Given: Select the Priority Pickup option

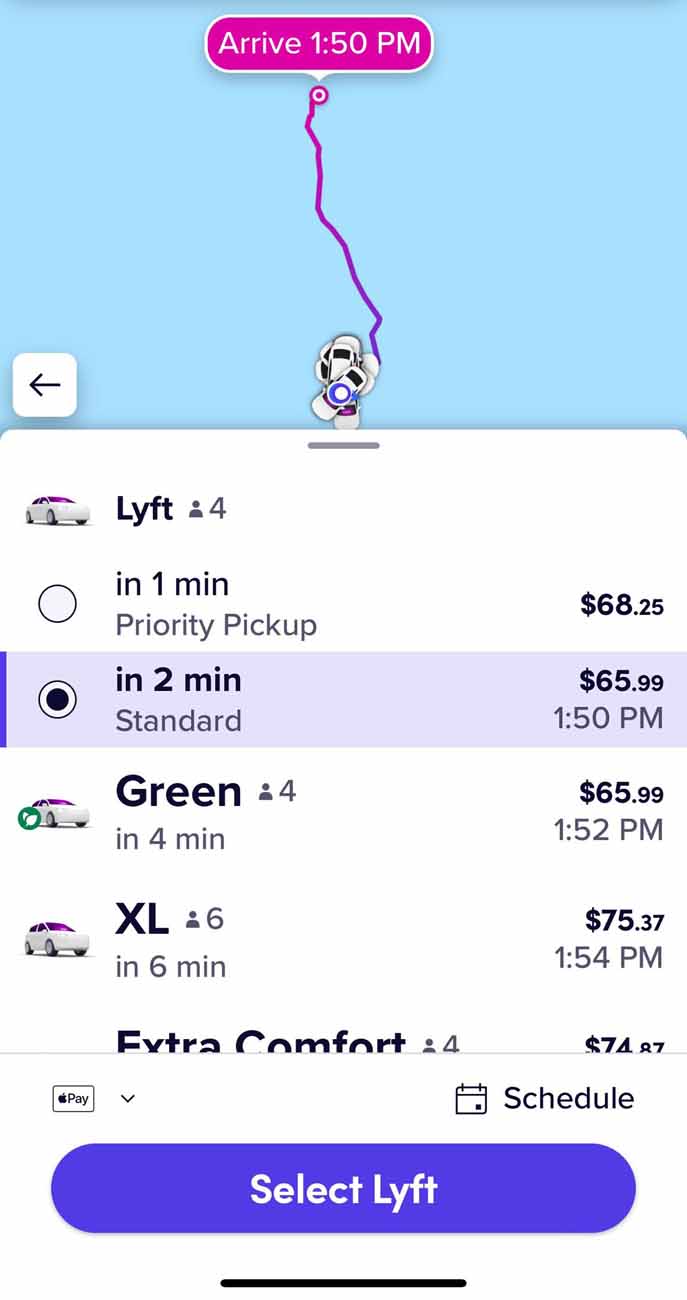Looking at the screenshot, I should (343, 604).
